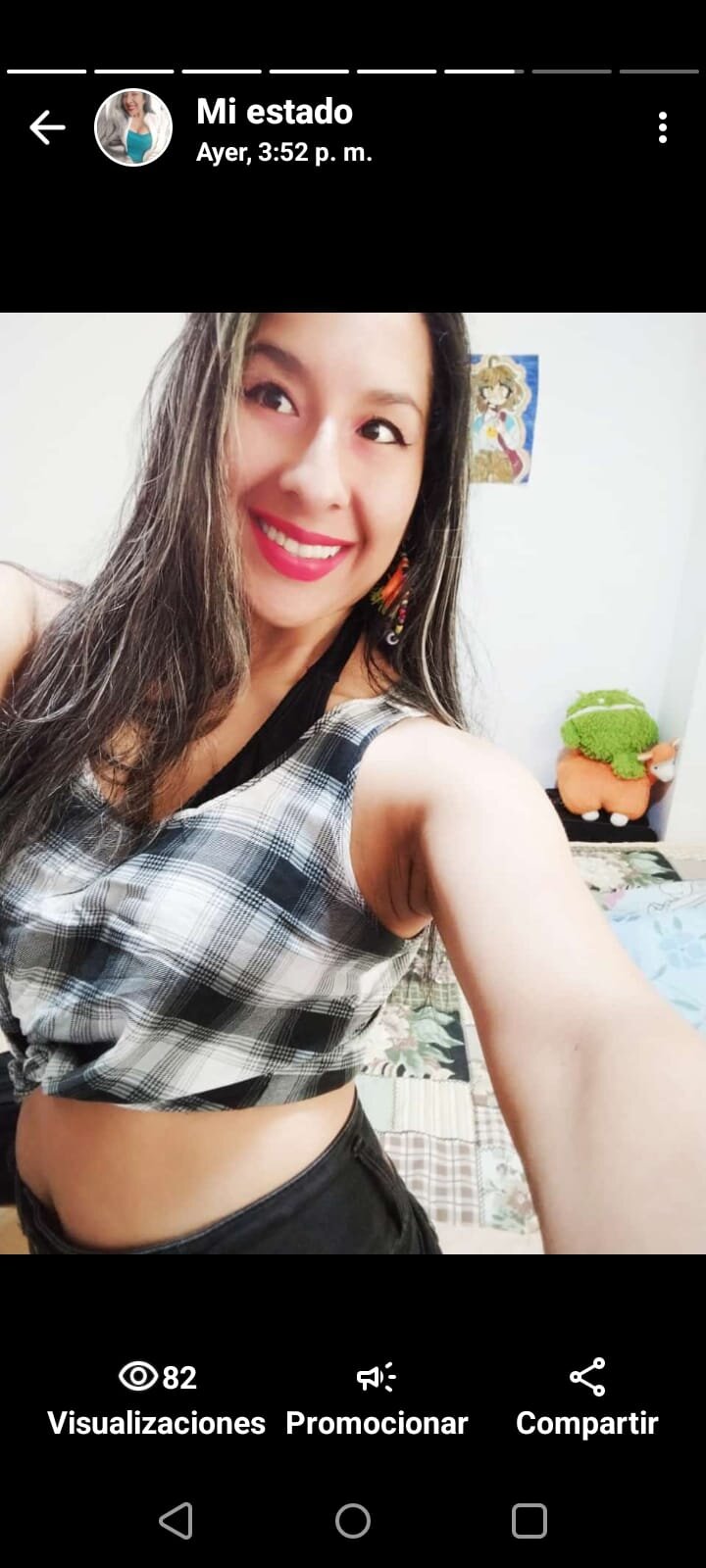Go back using the arrow icon
706x1568 pixels.
click(x=46, y=127)
